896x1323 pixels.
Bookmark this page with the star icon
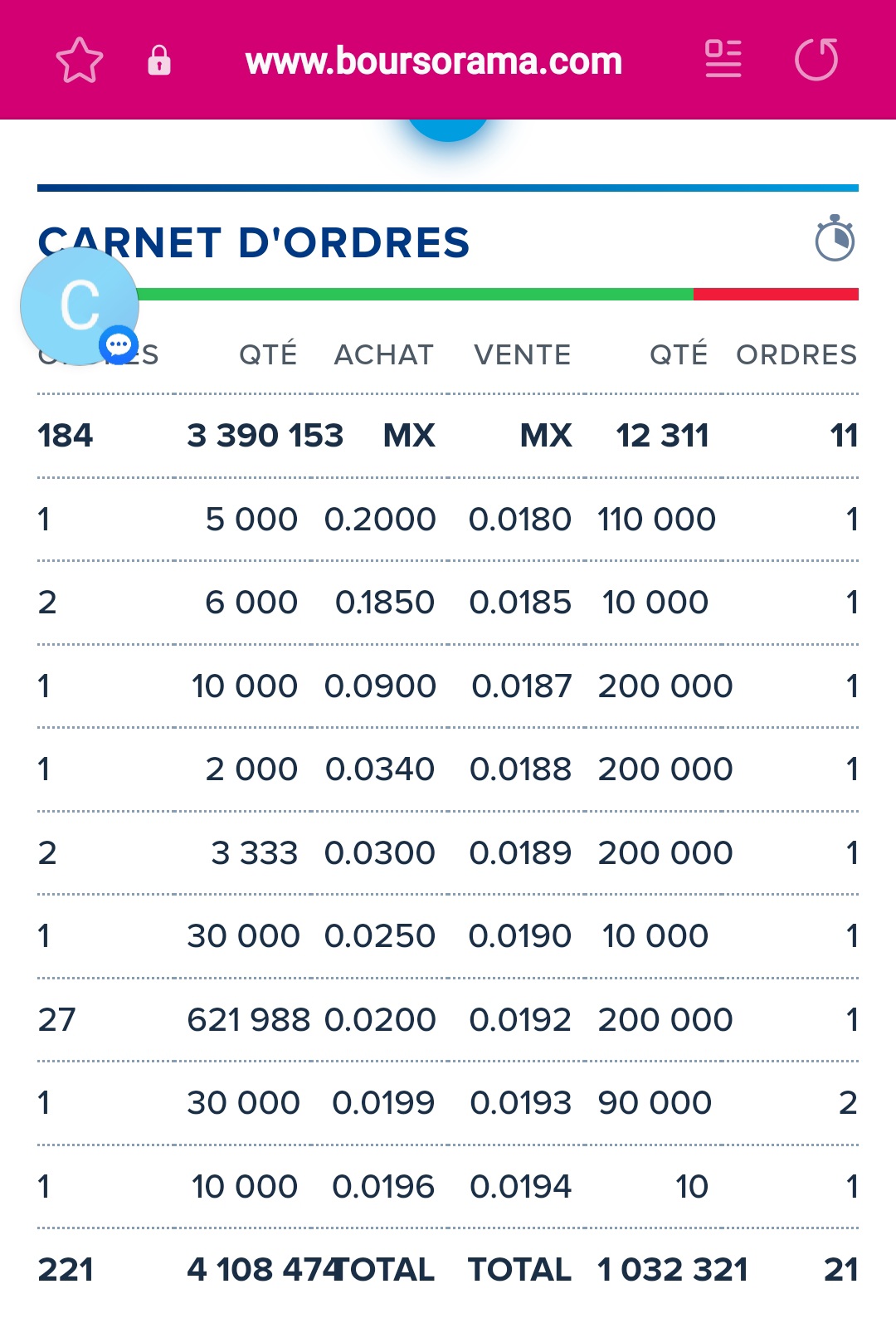click(x=80, y=61)
